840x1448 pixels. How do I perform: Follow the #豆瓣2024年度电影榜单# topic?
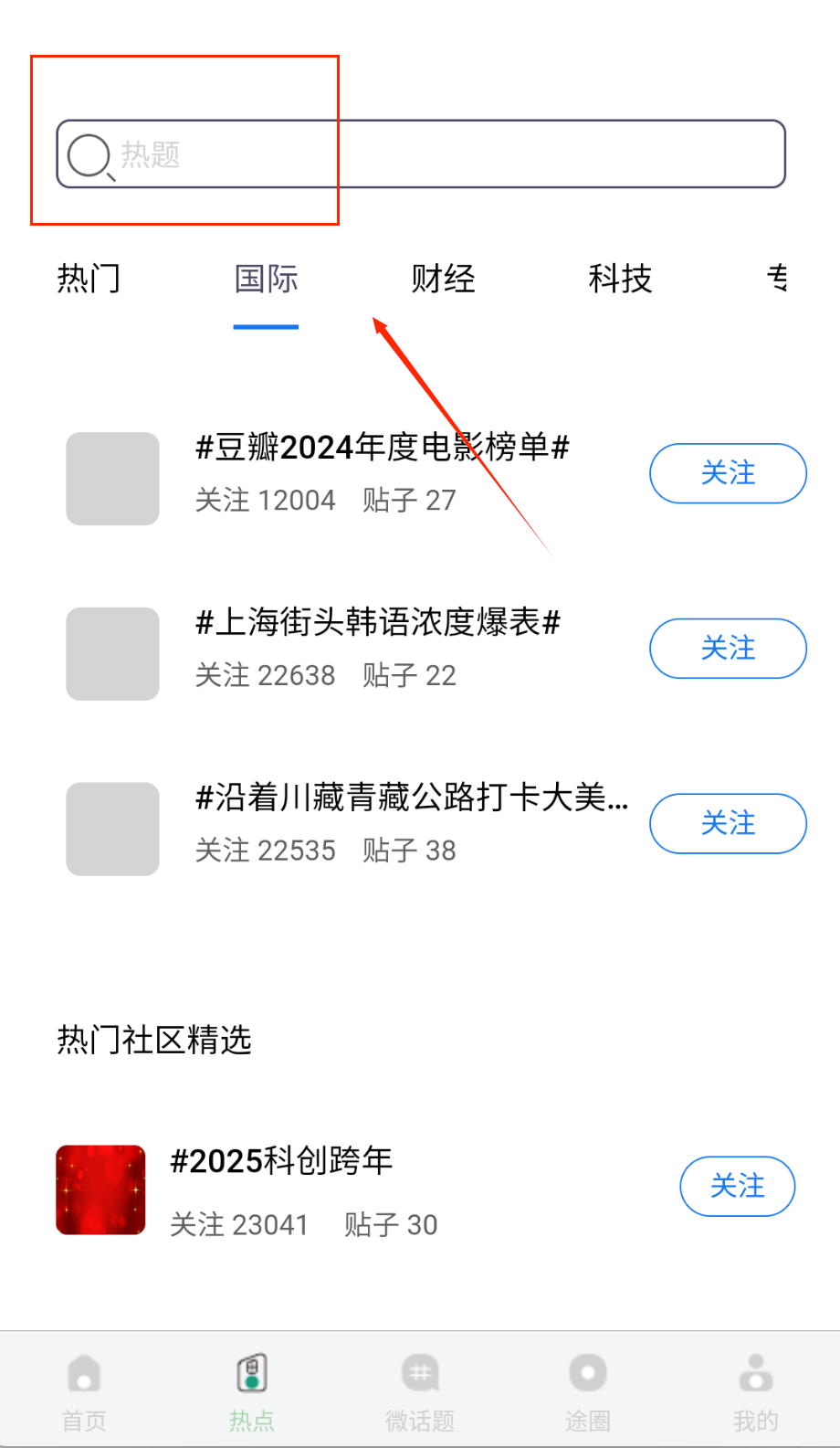coord(728,473)
